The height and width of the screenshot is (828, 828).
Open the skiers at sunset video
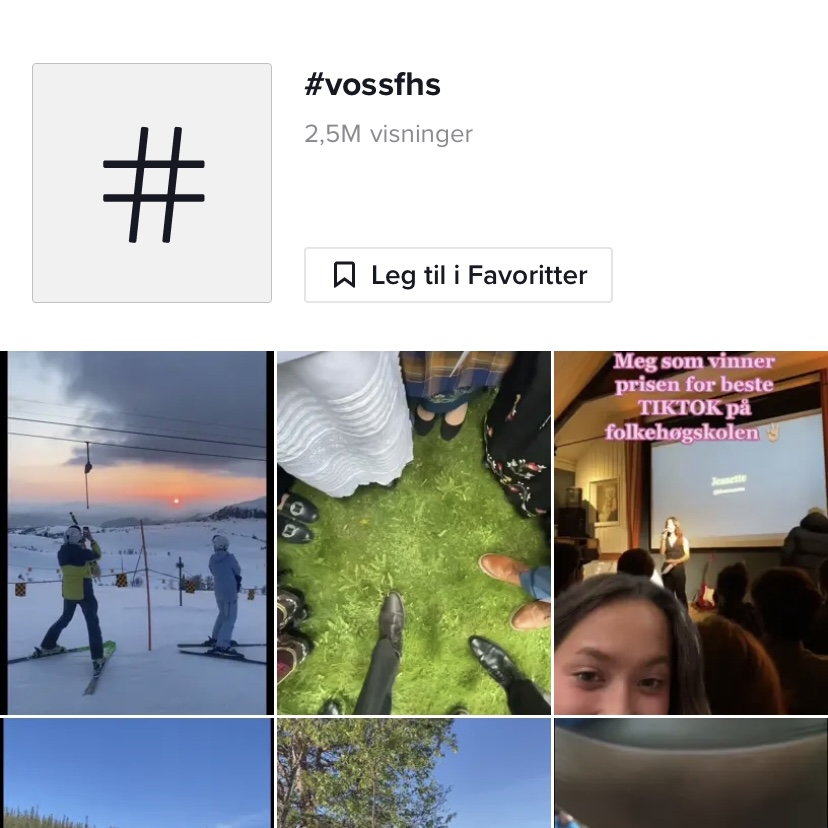tap(137, 532)
